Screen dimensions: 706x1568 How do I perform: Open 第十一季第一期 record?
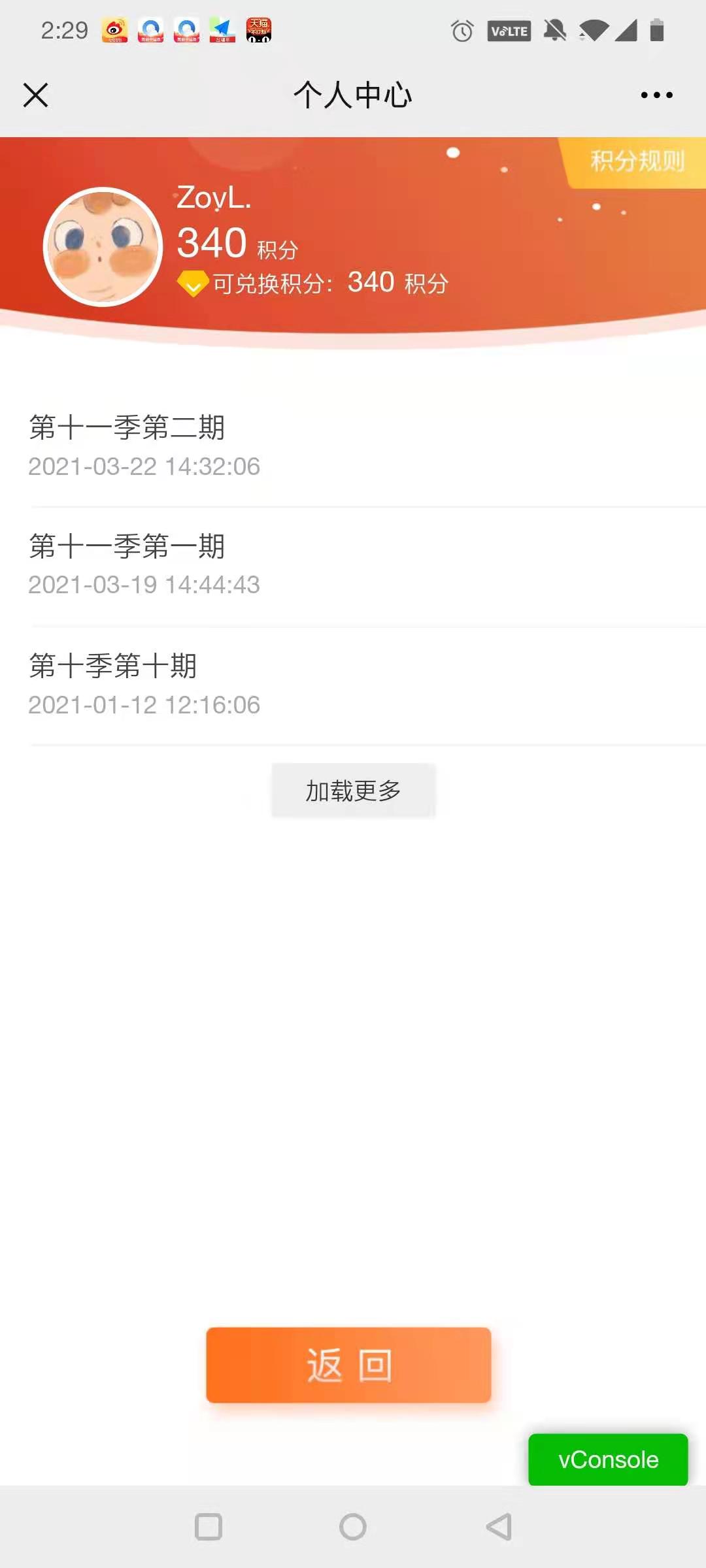point(353,565)
